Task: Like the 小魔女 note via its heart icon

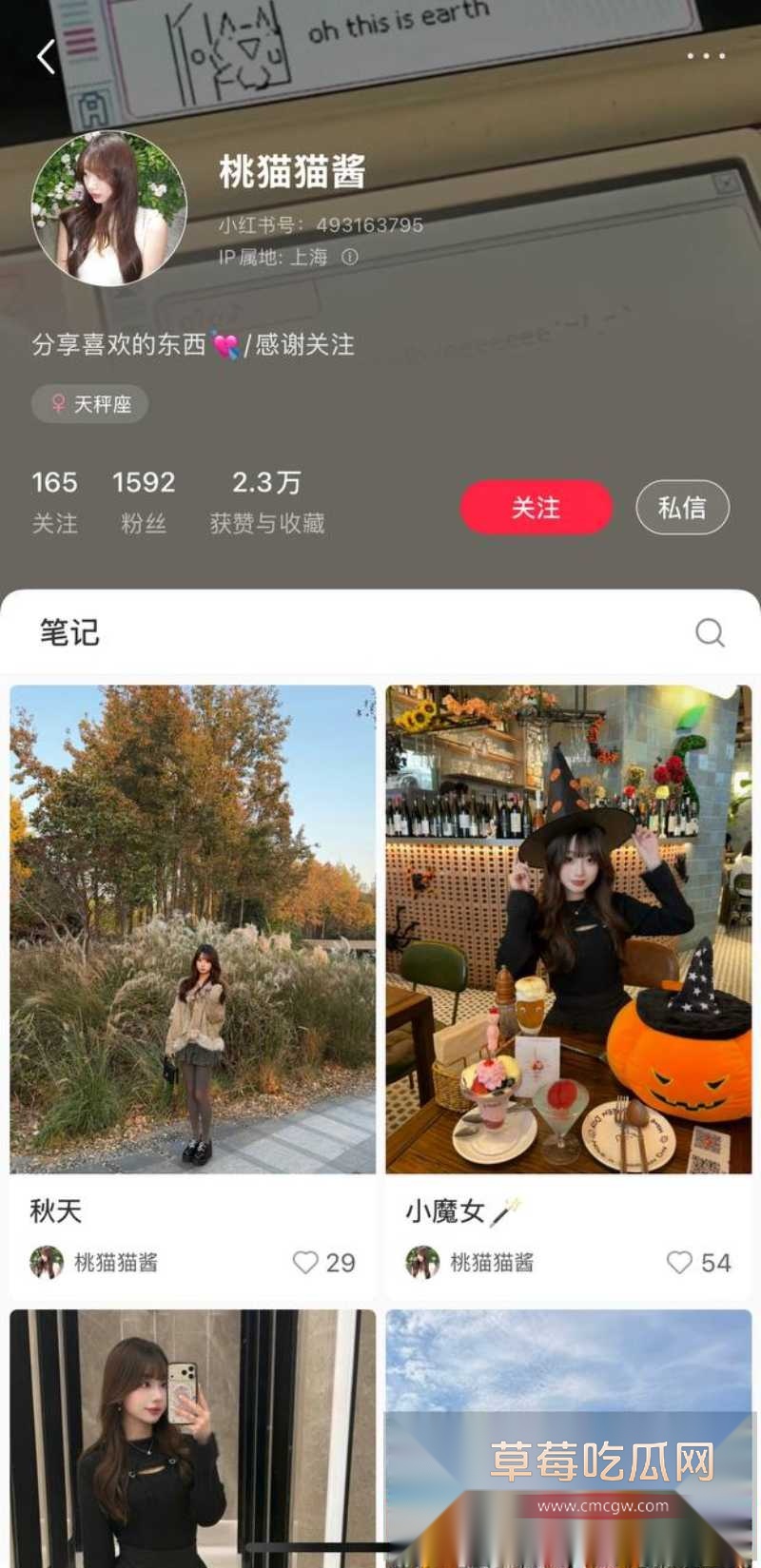Action: tap(678, 1262)
